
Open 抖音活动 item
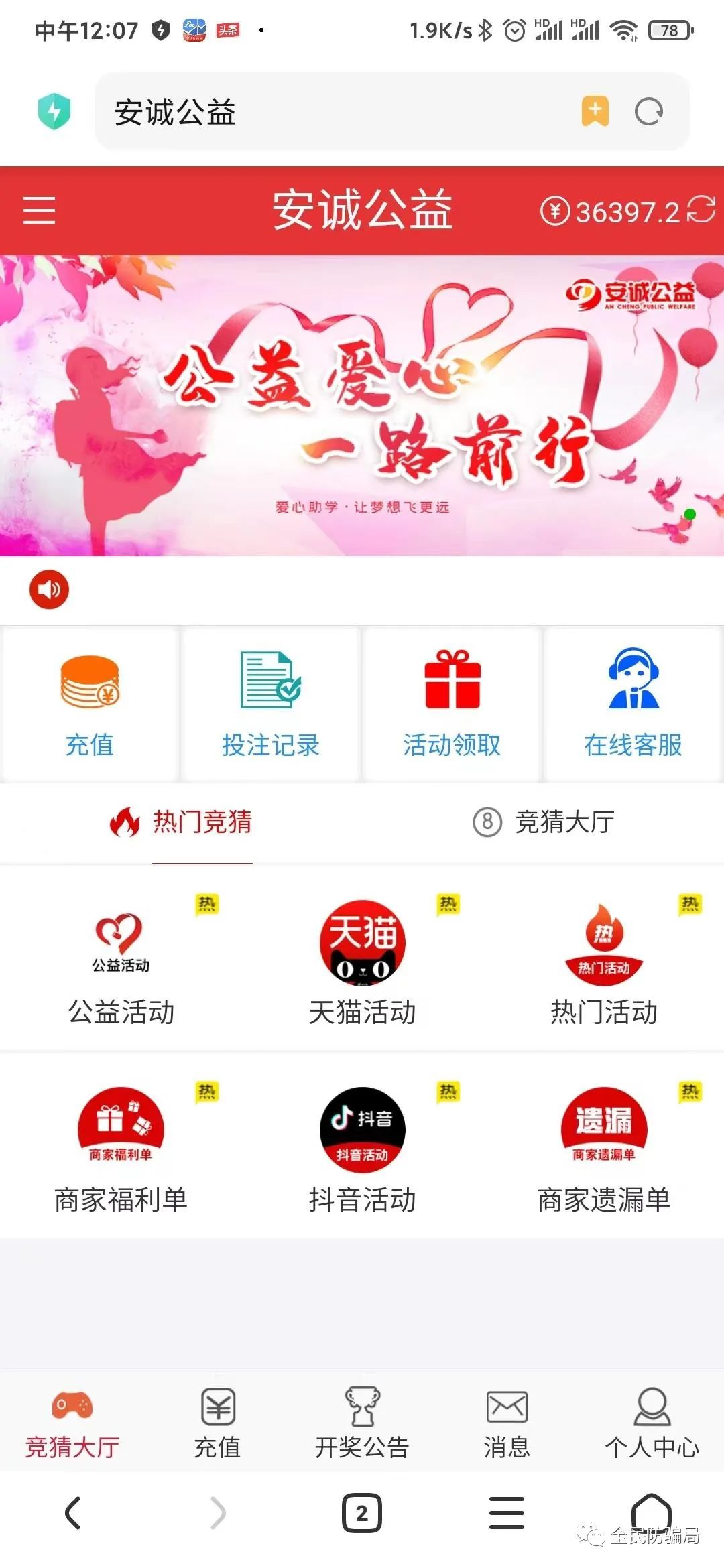pyautogui.click(x=363, y=1147)
